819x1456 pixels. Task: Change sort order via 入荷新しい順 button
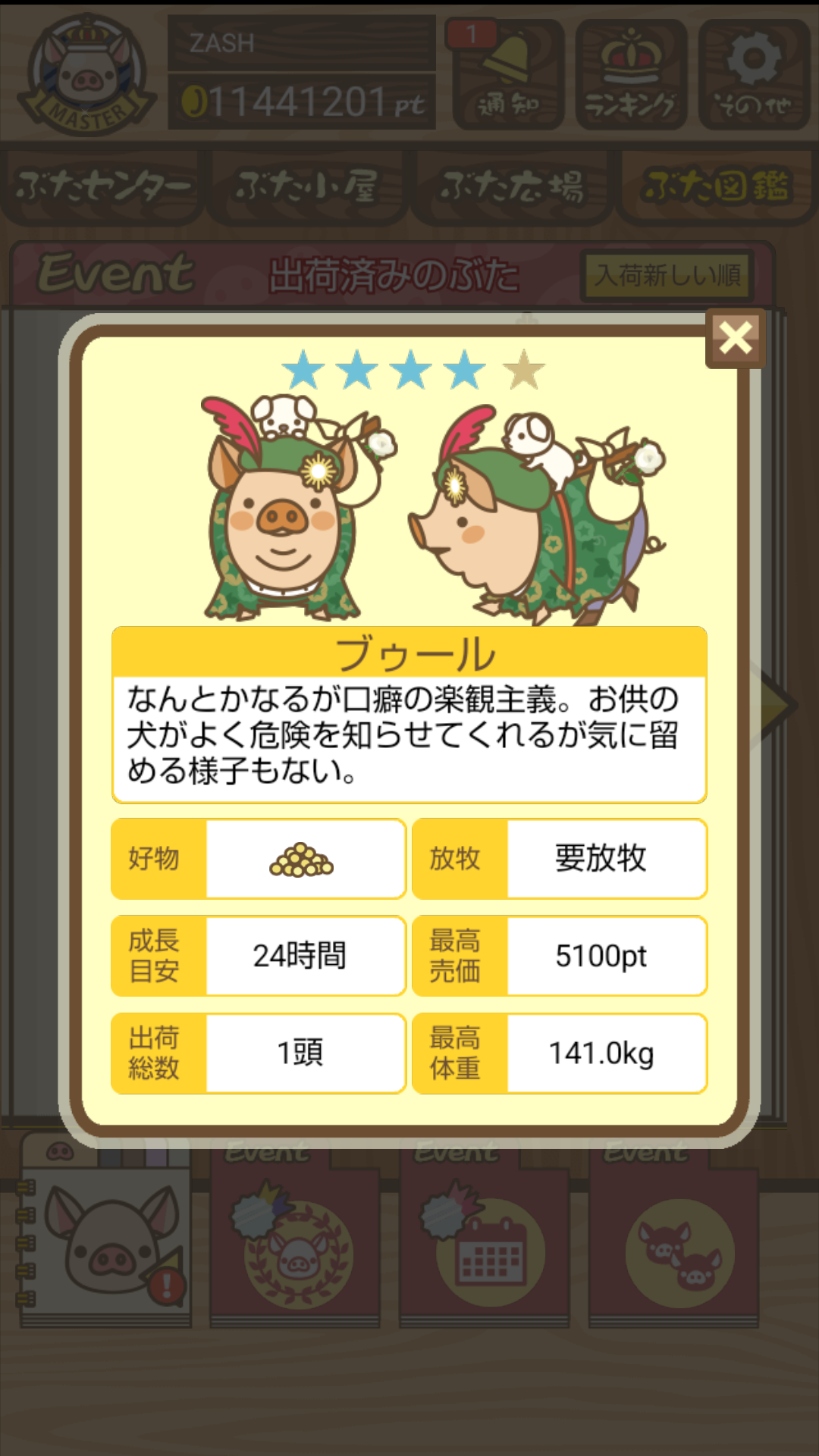(667, 275)
